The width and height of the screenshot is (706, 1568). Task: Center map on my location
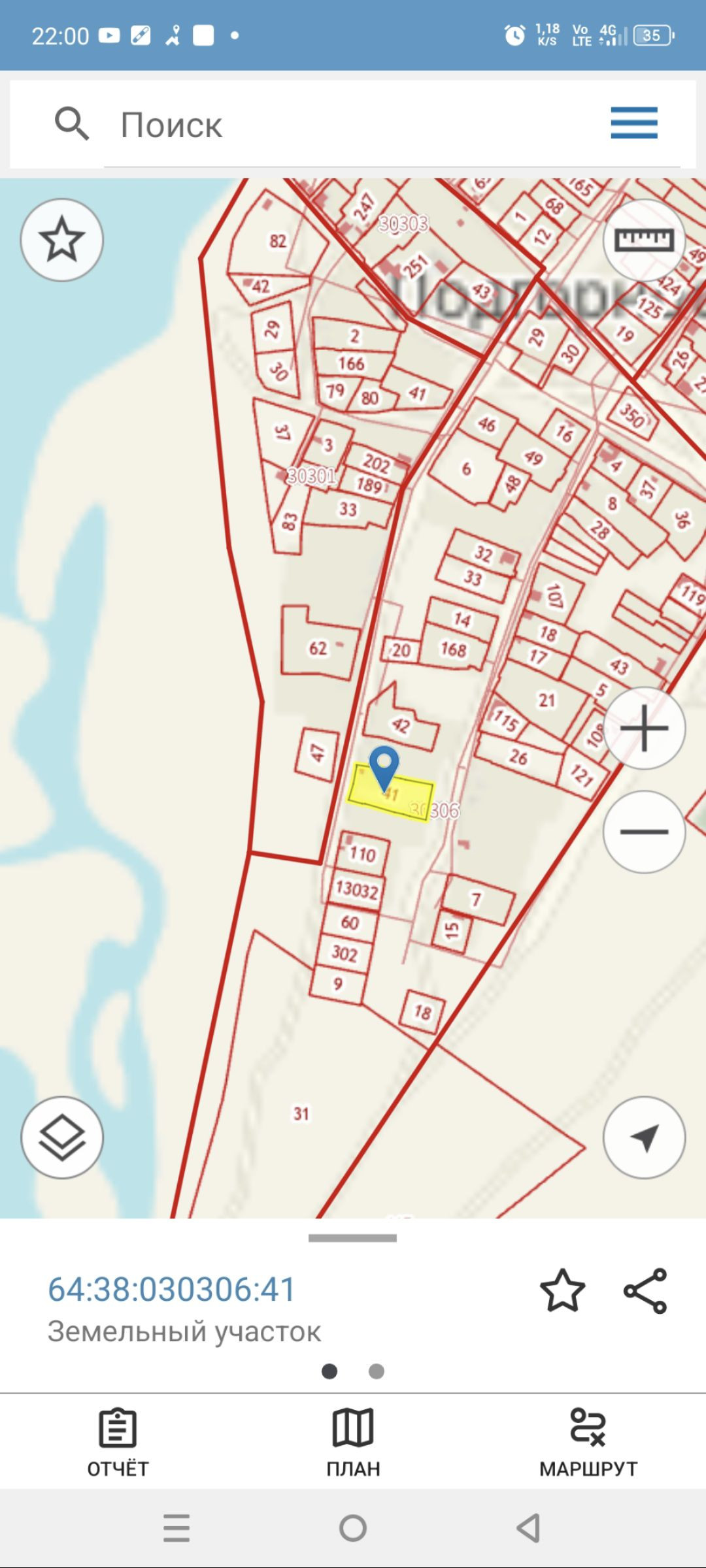coord(644,1137)
